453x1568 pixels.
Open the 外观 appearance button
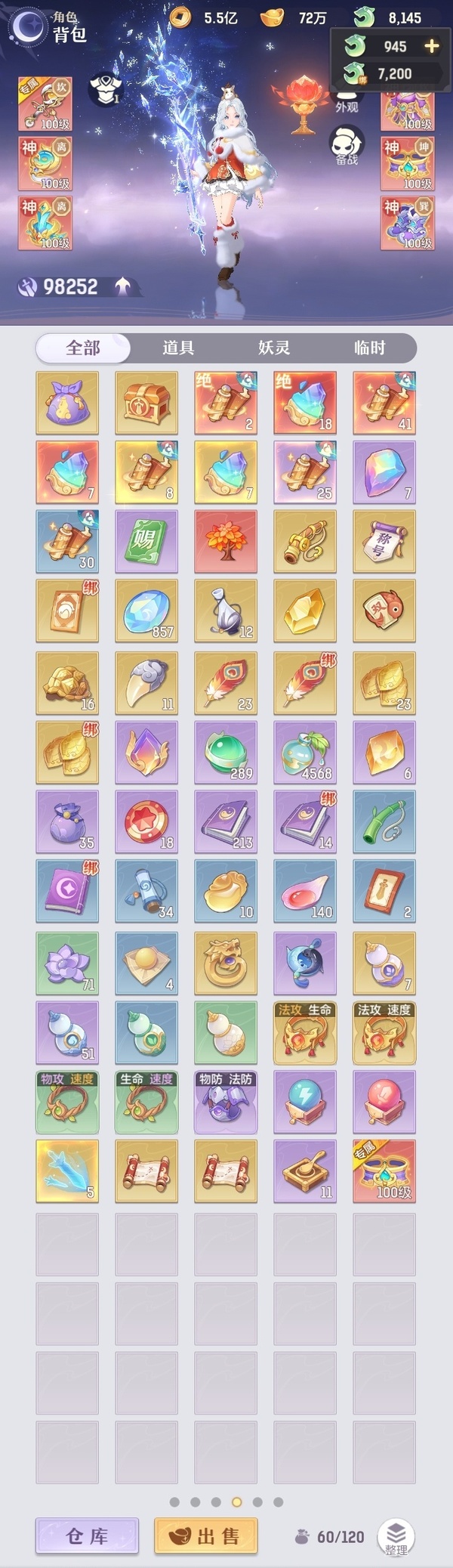pyautogui.click(x=347, y=100)
